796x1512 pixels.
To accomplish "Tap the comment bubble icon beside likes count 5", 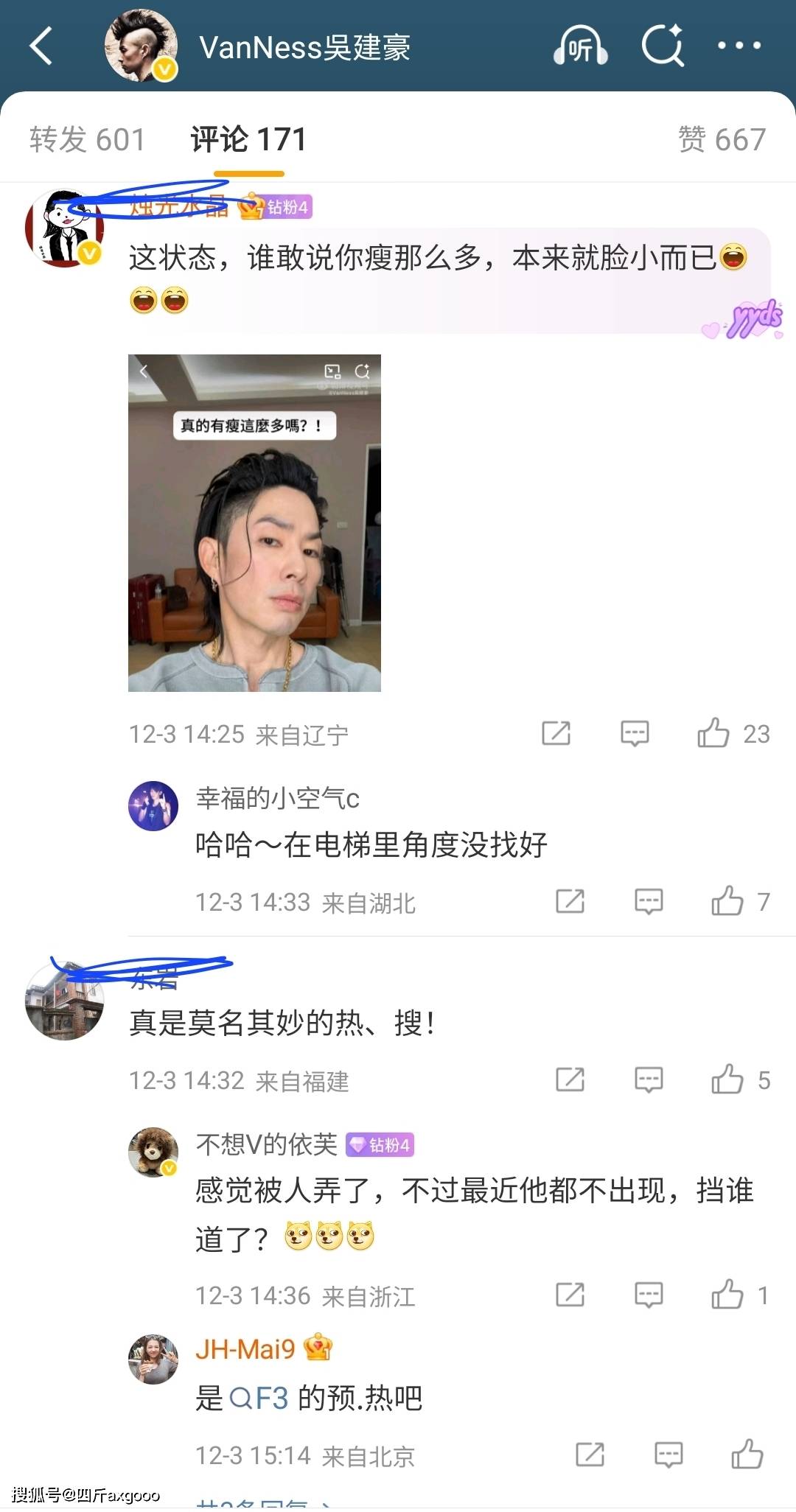I will click(x=648, y=1080).
